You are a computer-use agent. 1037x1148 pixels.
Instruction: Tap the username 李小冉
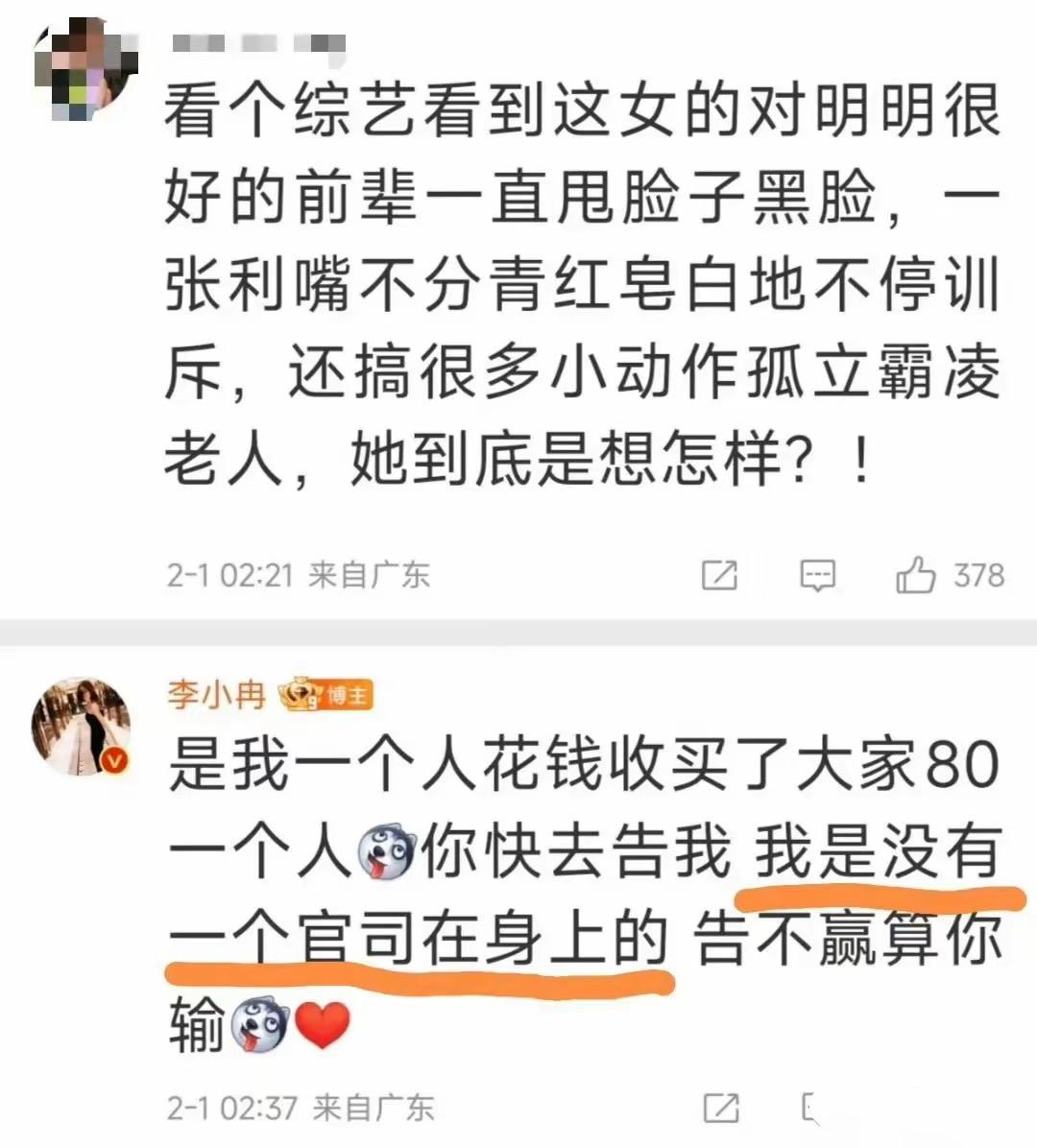tap(216, 693)
